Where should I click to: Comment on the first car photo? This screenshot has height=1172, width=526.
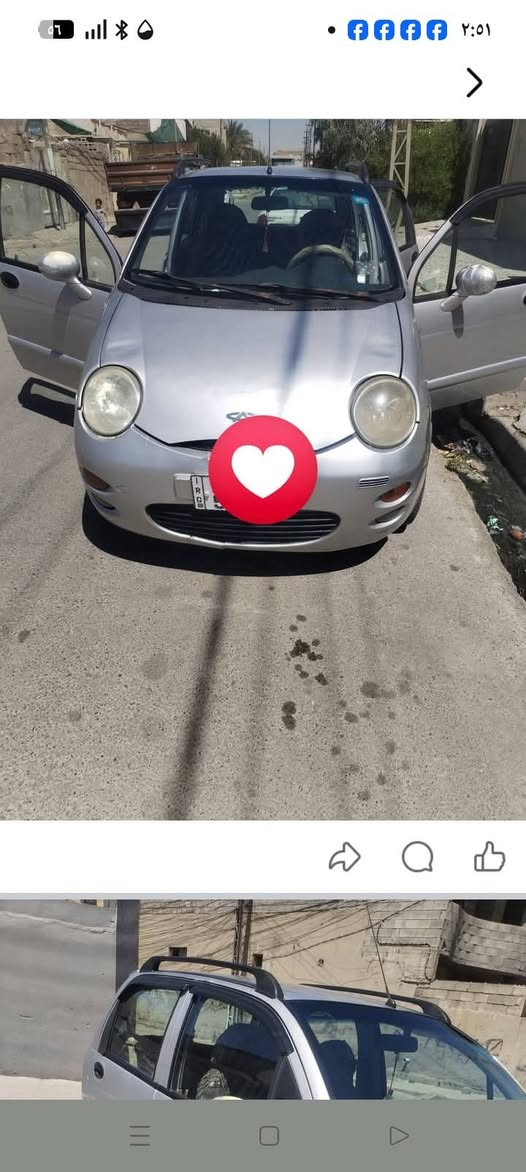(x=418, y=857)
